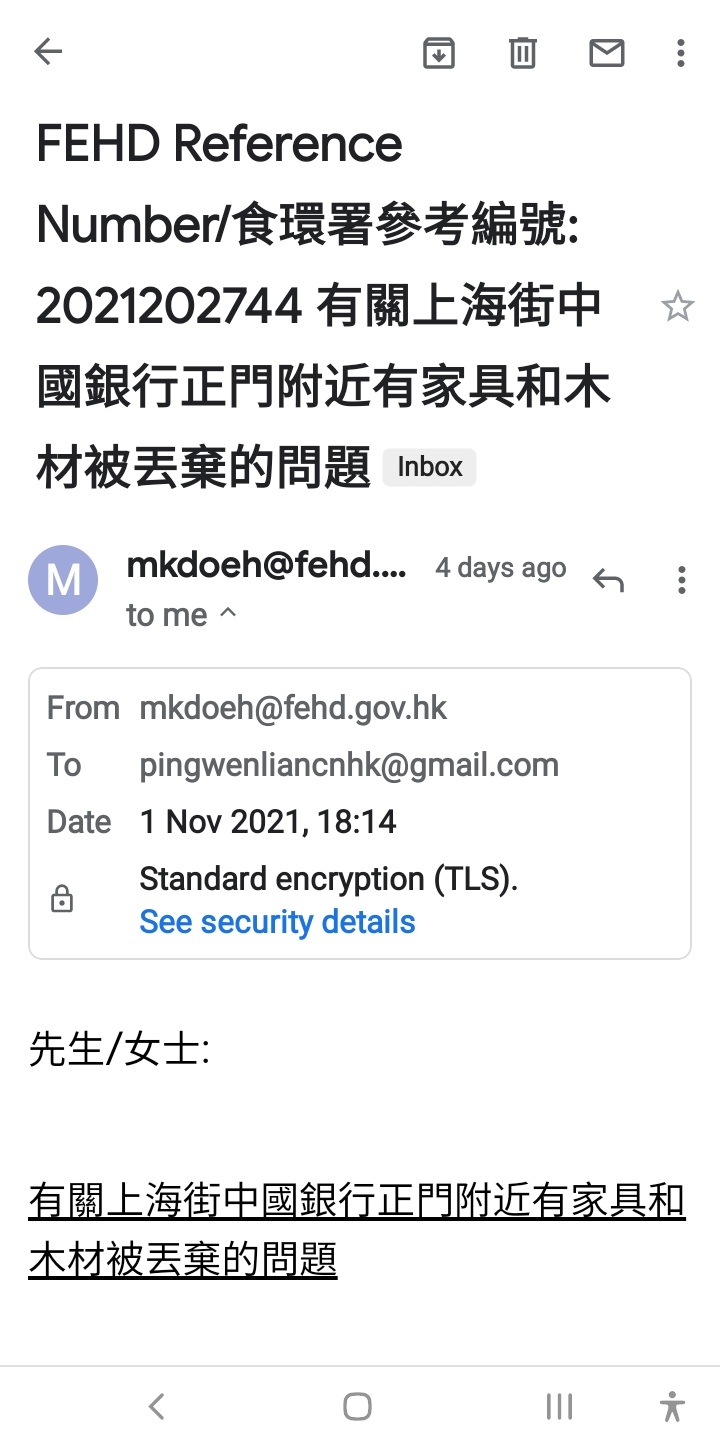720x1449 pixels.
Task: Reply to mkdoeh@fehd sender
Action: (608, 579)
